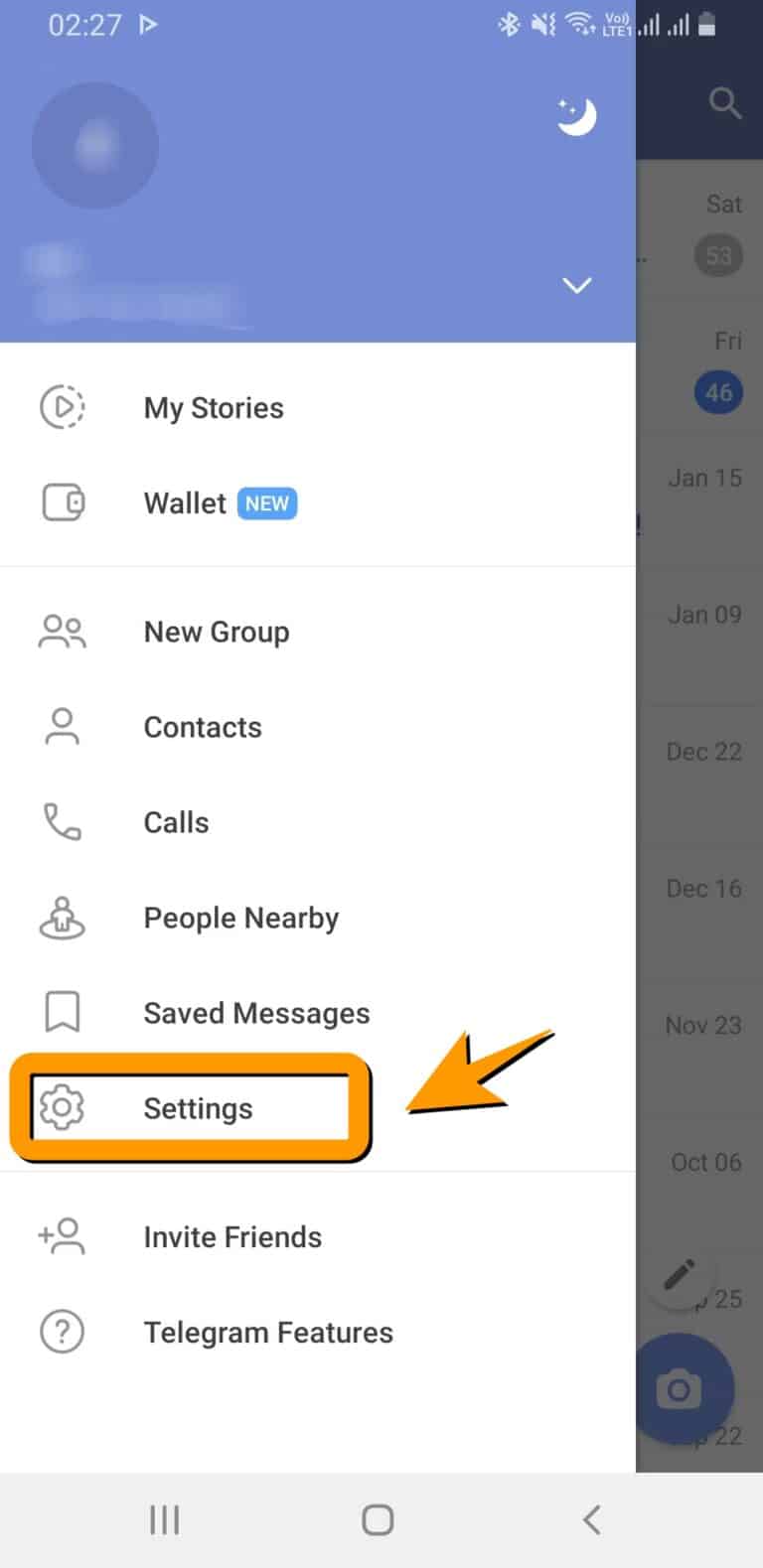
Task: Open Settings from the side menu
Action: tap(197, 1108)
